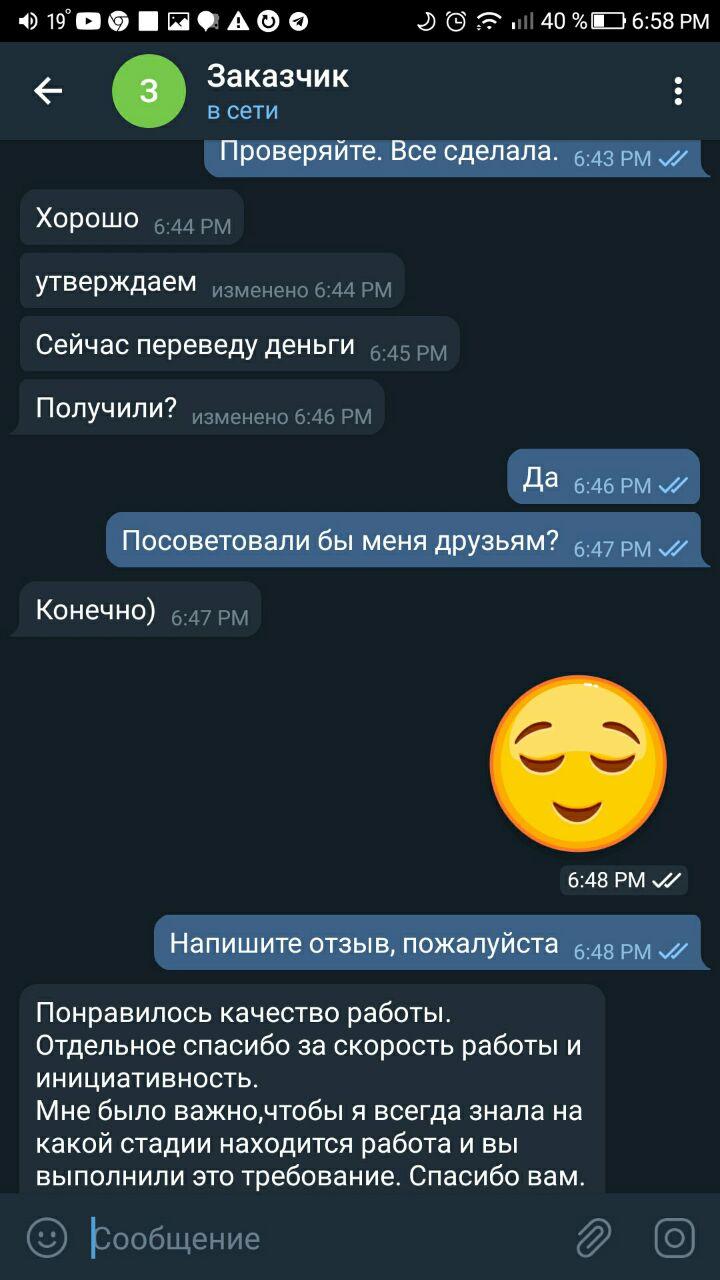Viewport: 720px width, 1280px height.
Task: Open the camera icon in the input bar
Action: (674, 1238)
